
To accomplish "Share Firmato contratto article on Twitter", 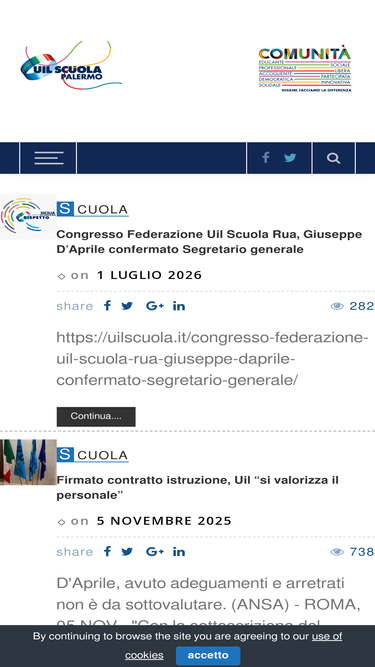I will coord(127,552).
